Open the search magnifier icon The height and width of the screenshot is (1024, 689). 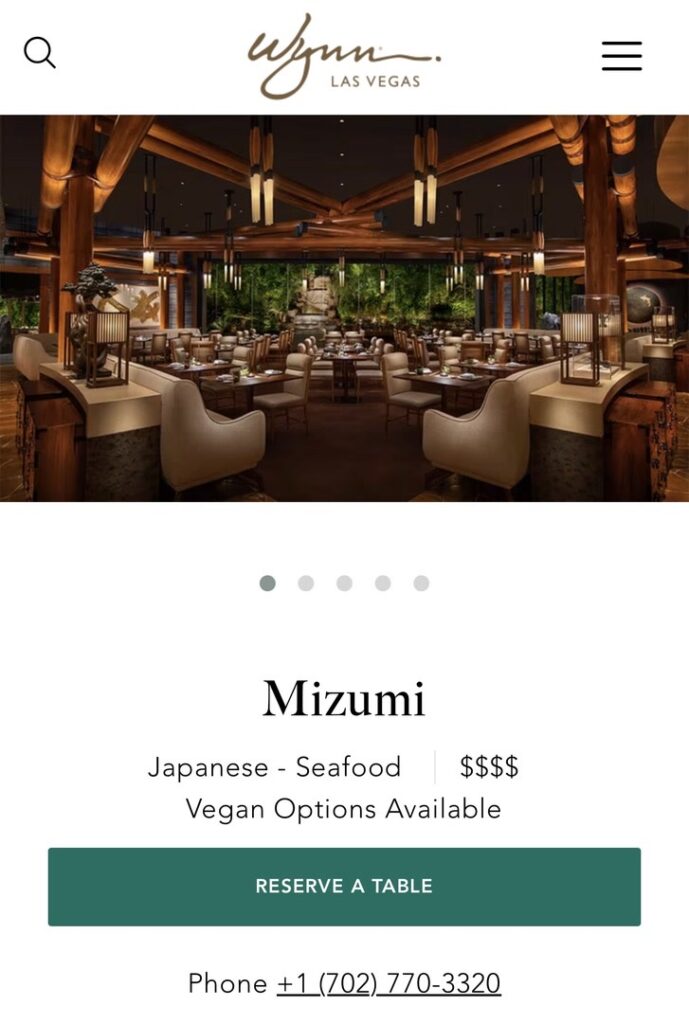40,53
